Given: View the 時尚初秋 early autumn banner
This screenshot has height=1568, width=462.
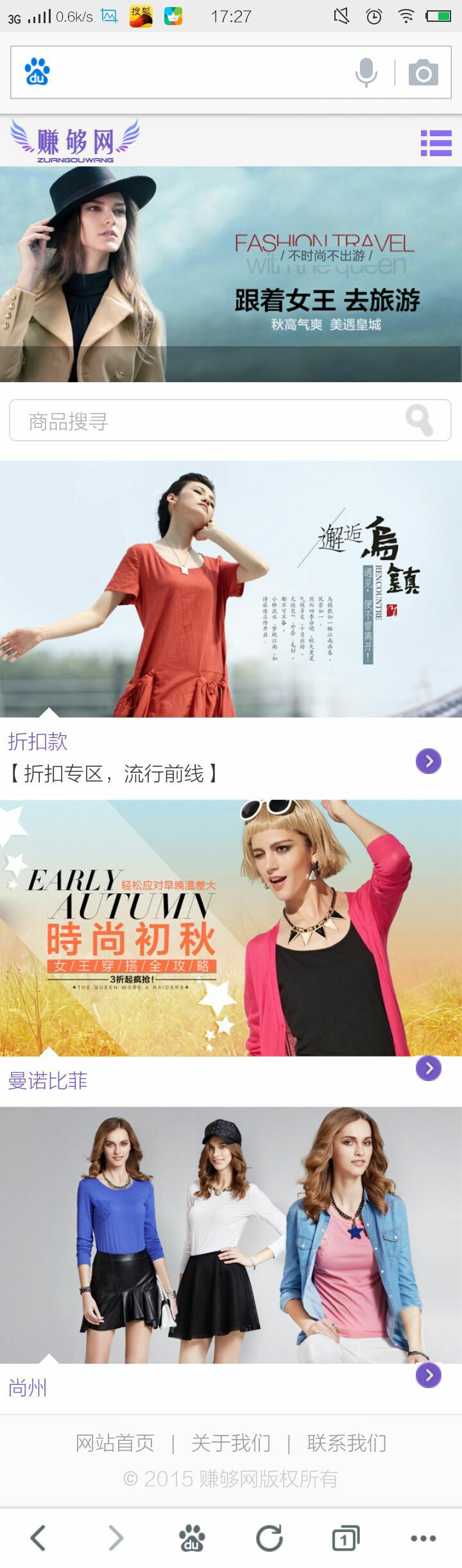Looking at the screenshot, I should [x=231, y=928].
